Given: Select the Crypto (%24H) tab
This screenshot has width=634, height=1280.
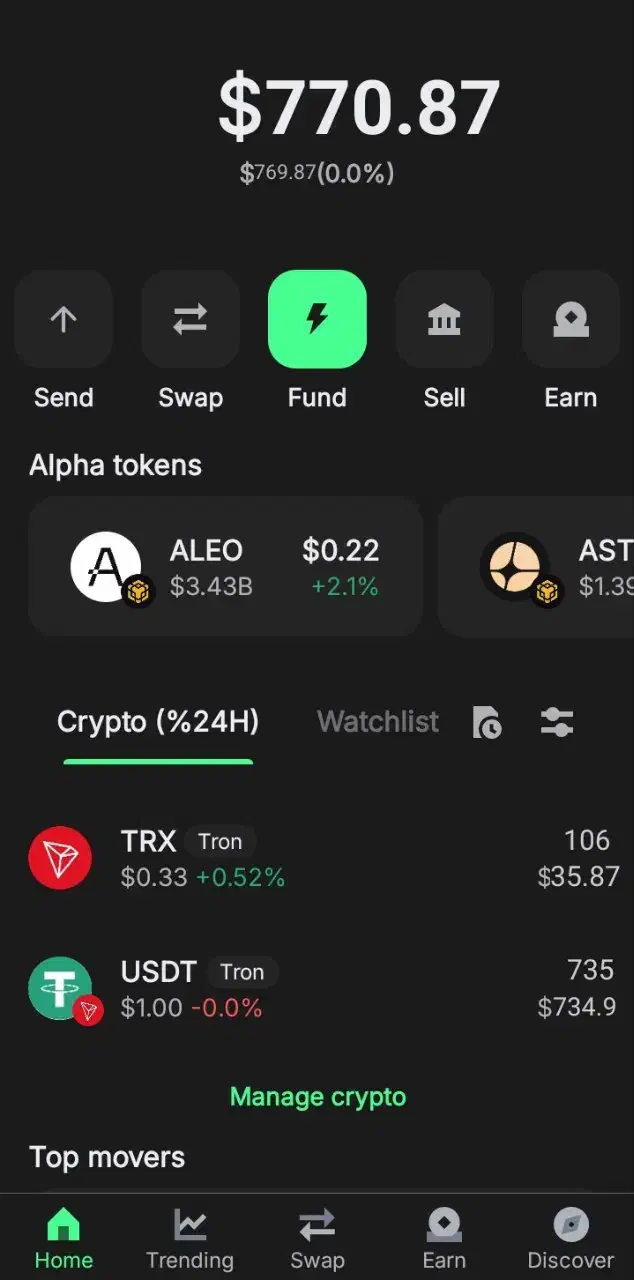Looking at the screenshot, I should [x=158, y=722].
